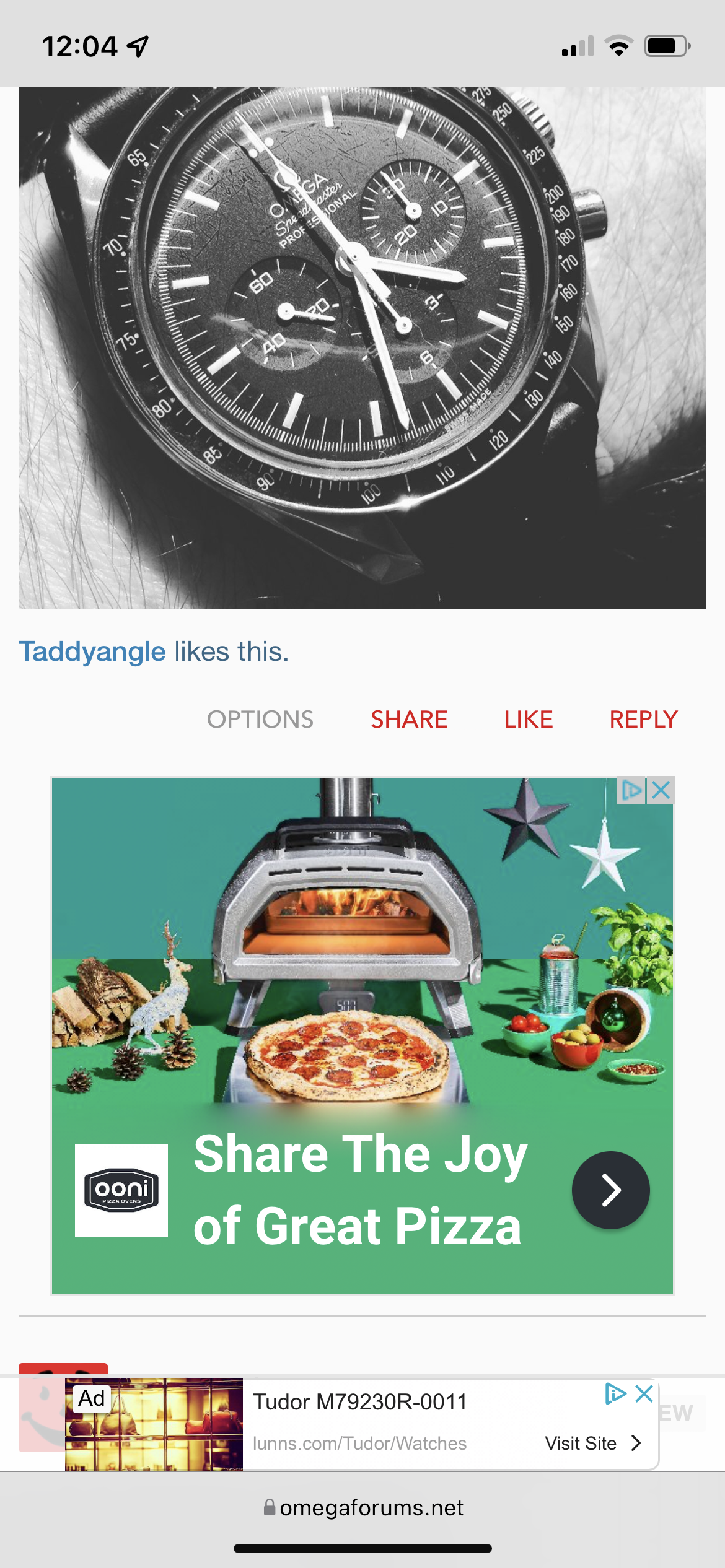The height and width of the screenshot is (1568, 725).
Task: Open Taddyangle's profile link
Action: 92,651
